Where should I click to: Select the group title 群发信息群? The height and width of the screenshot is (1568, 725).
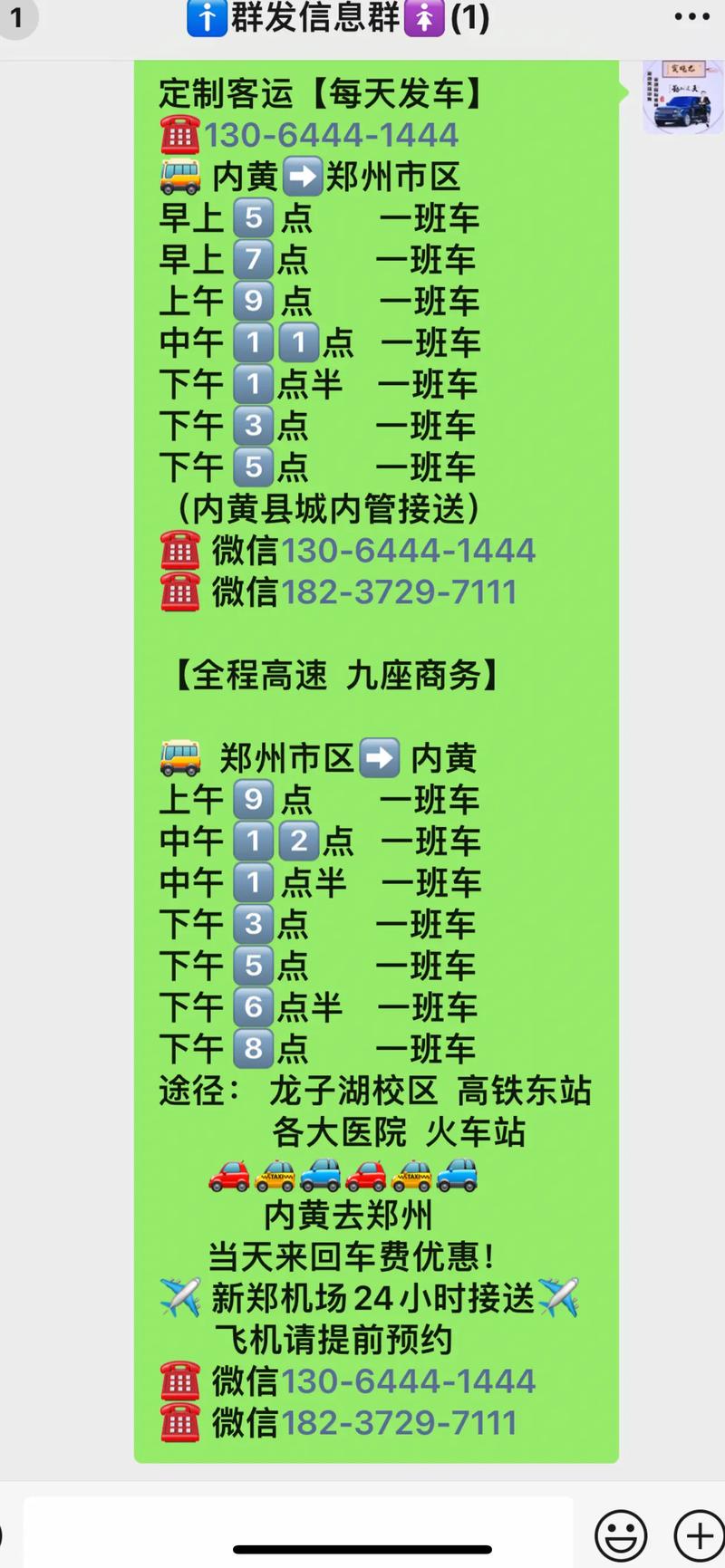point(317,18)
